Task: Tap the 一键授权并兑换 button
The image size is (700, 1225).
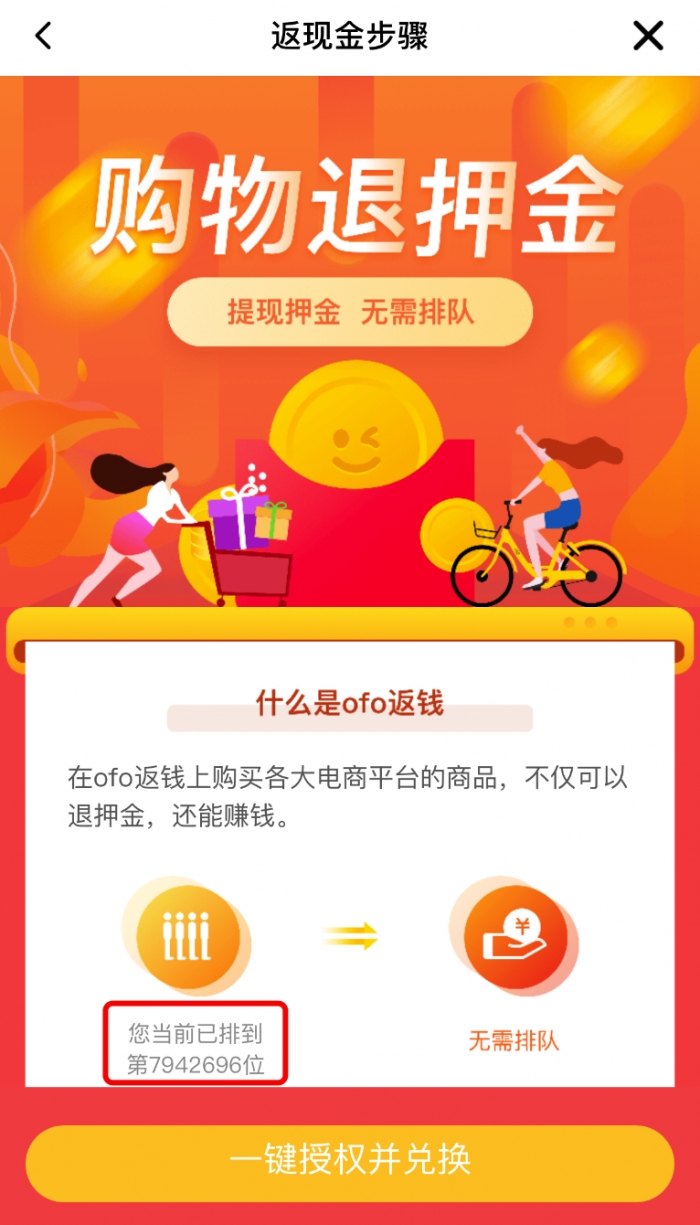Action: click(350, 1162)
